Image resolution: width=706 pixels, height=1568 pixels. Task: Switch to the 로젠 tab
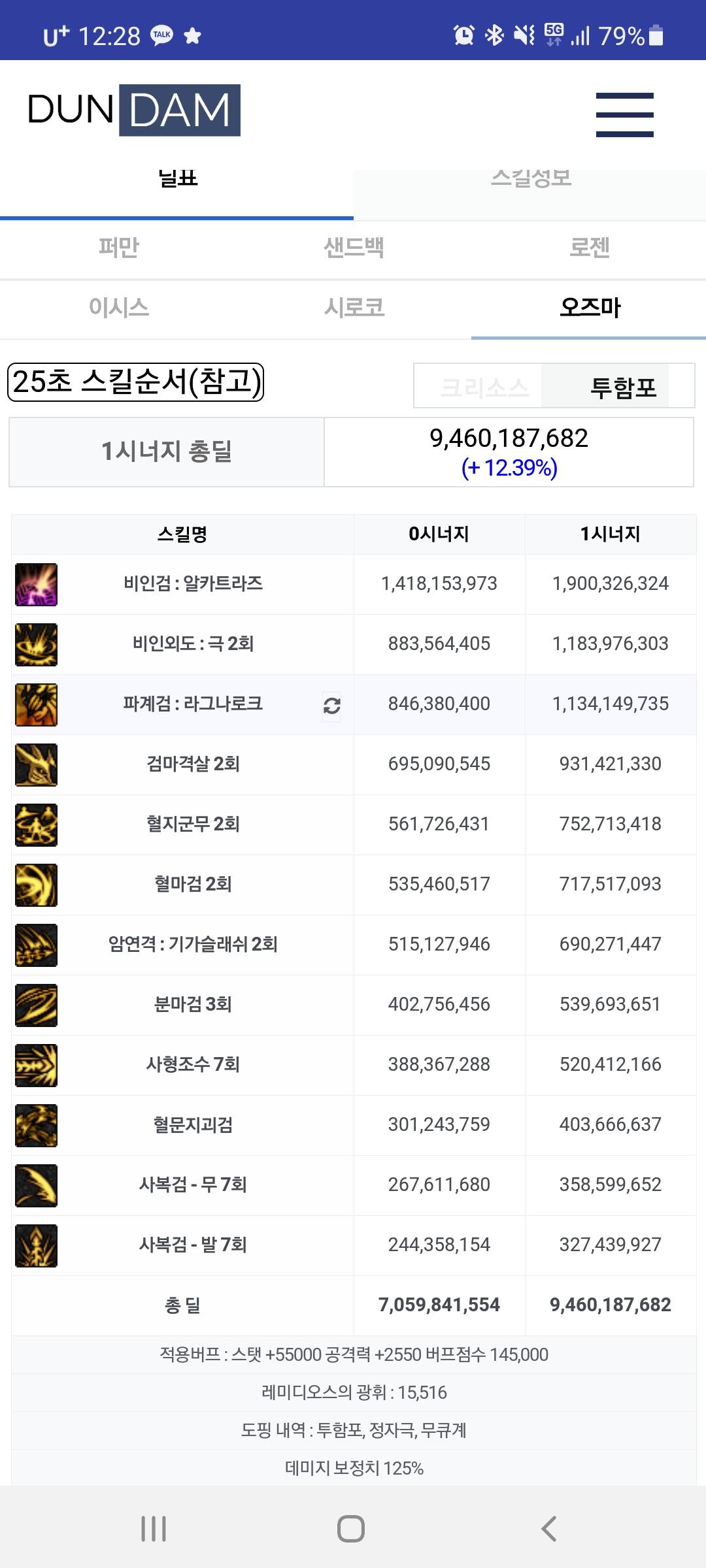(589, 248)
